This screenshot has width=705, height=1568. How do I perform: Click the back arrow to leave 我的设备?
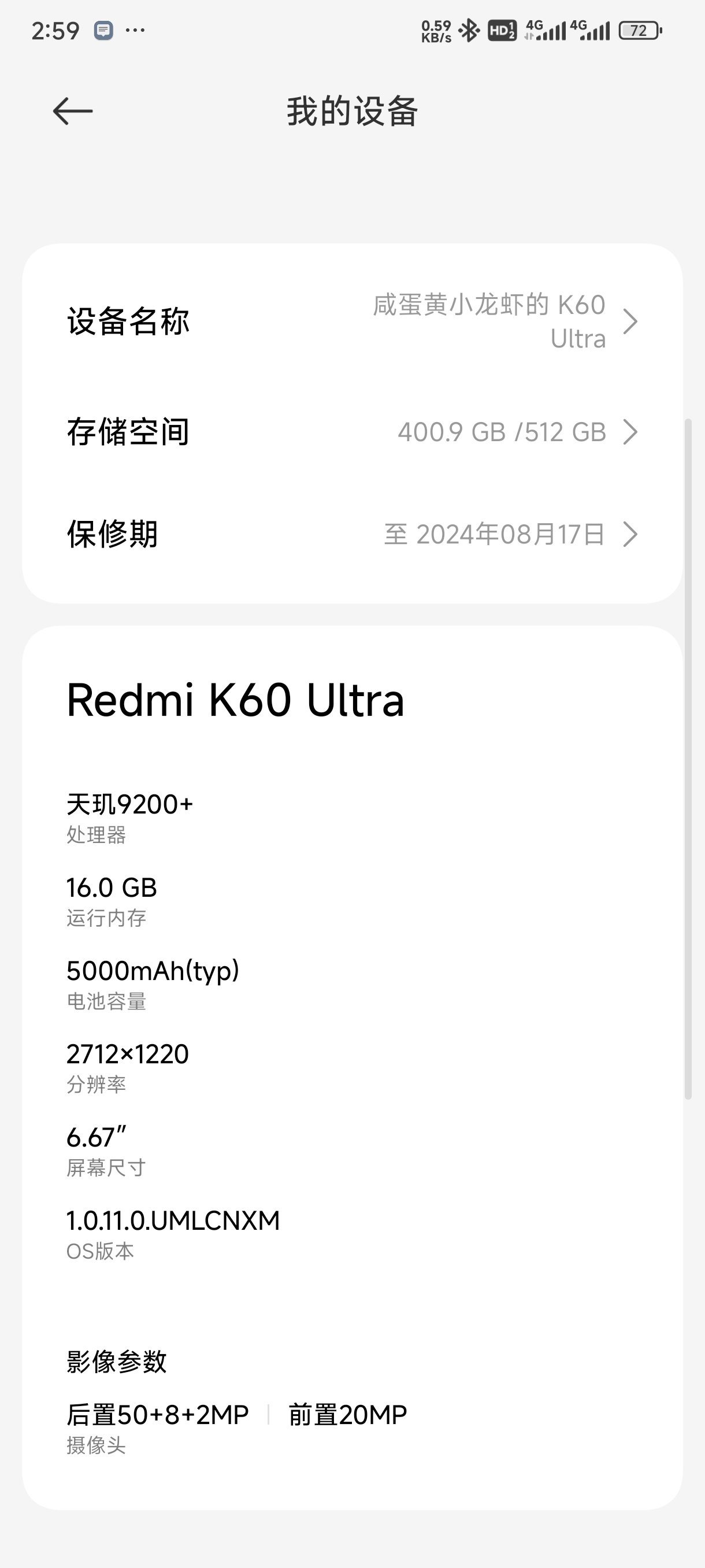pyautogui.click(x=74, y=111)
